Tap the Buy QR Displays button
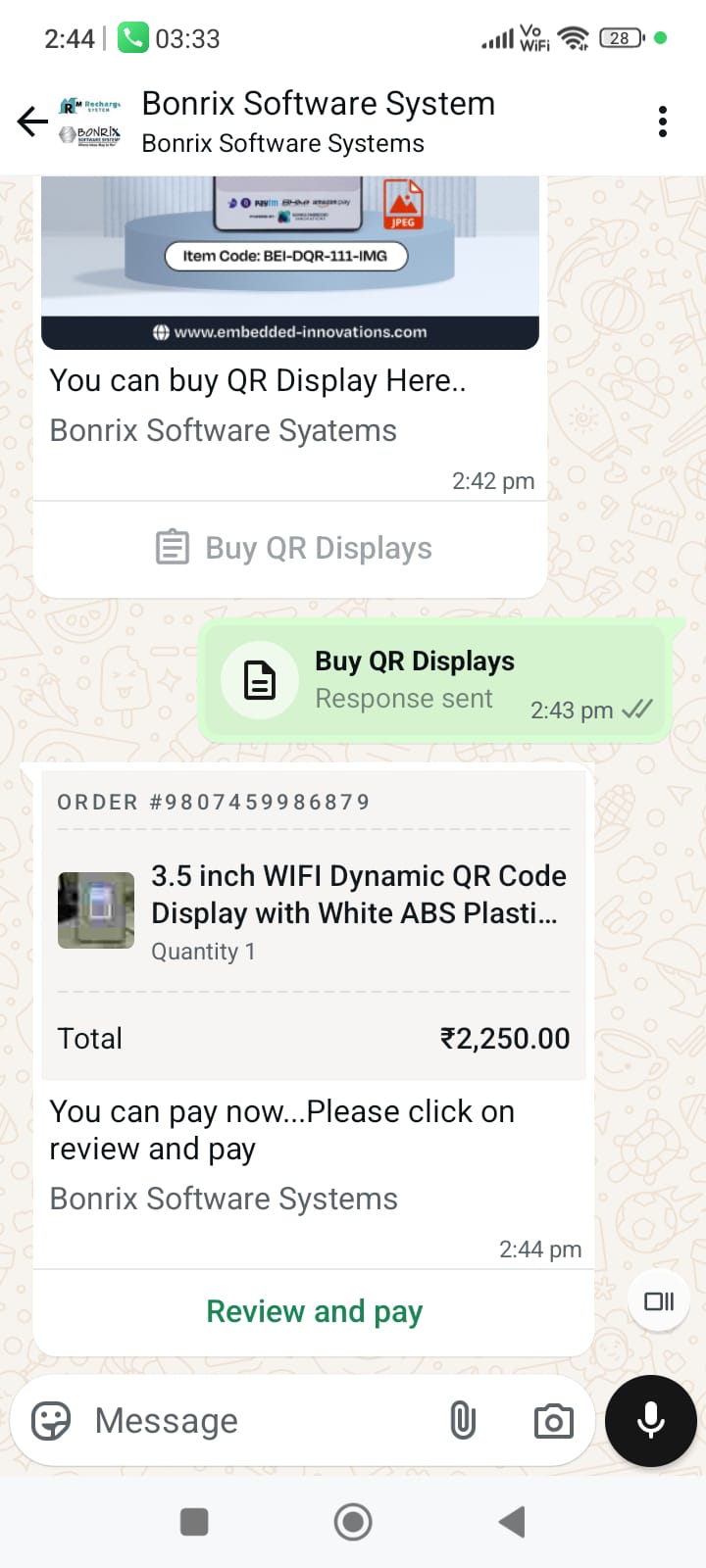 (292, 549)
